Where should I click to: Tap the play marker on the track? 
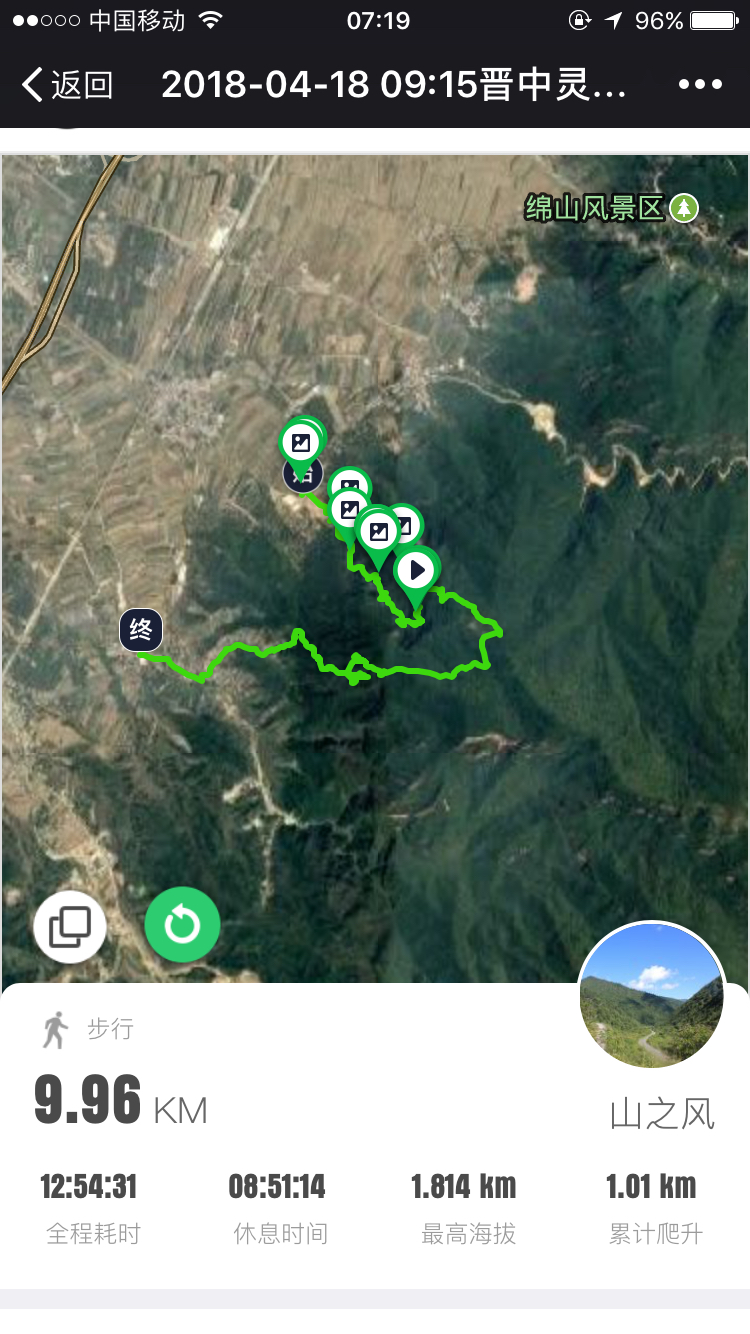(x=417, y=570)
